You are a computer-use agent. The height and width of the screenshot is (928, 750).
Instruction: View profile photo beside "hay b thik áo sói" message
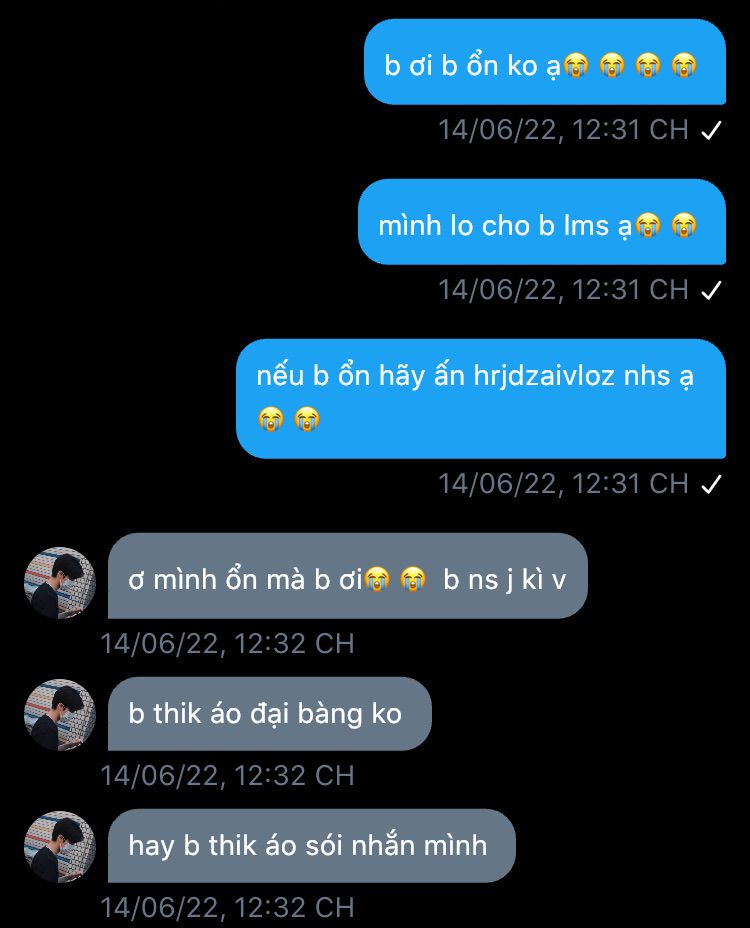click(60, 847)
